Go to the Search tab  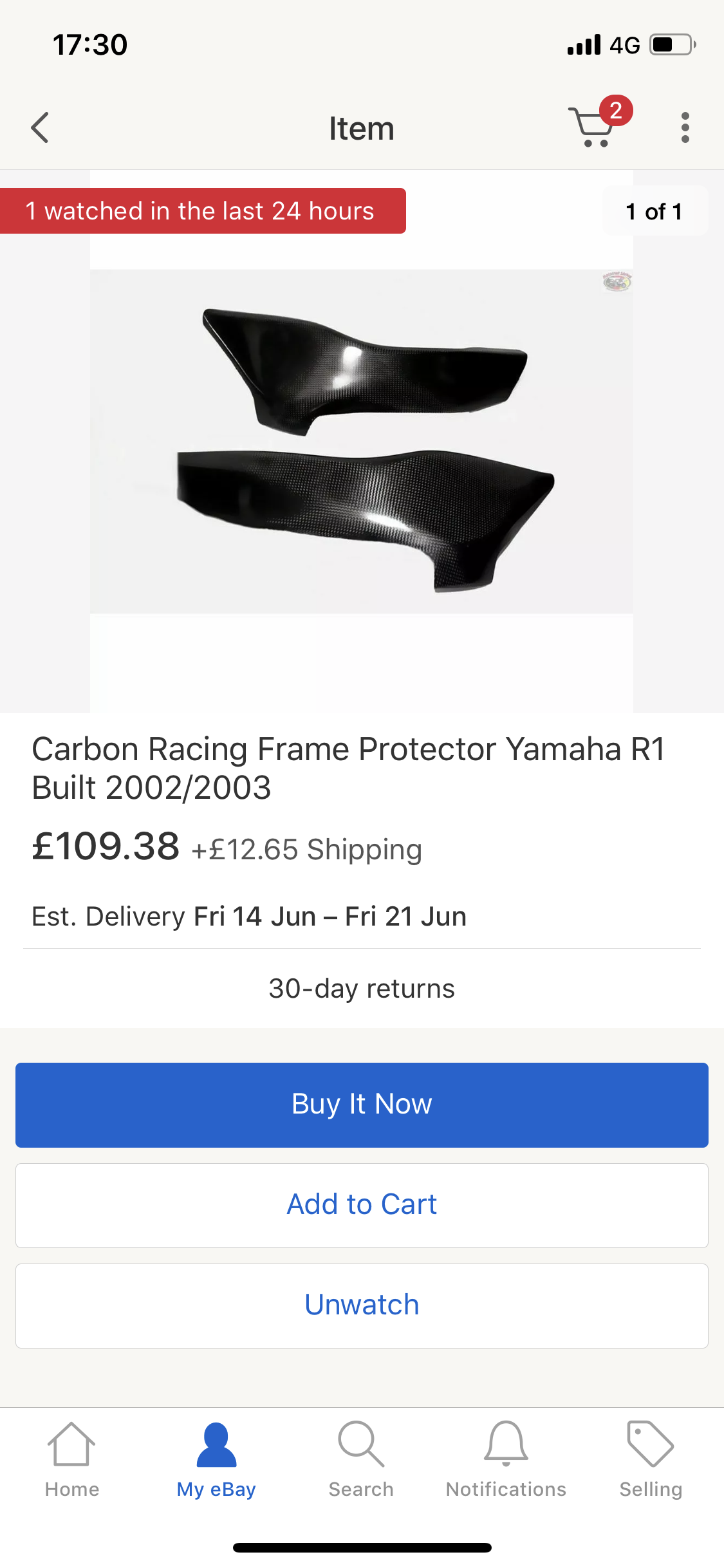(361, 1460)
